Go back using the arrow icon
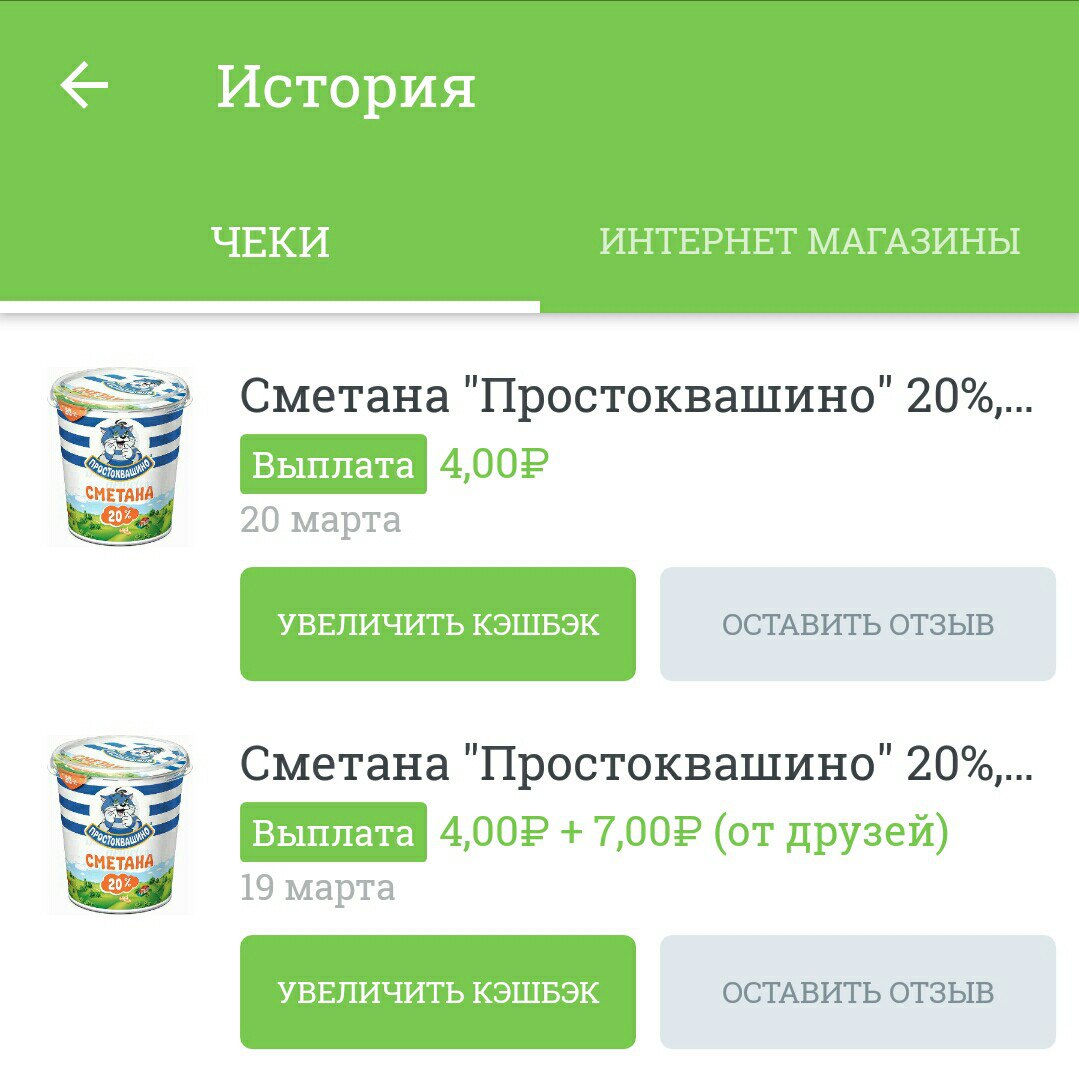Viewport: 1079px width, 1091px height. point(84,87)
